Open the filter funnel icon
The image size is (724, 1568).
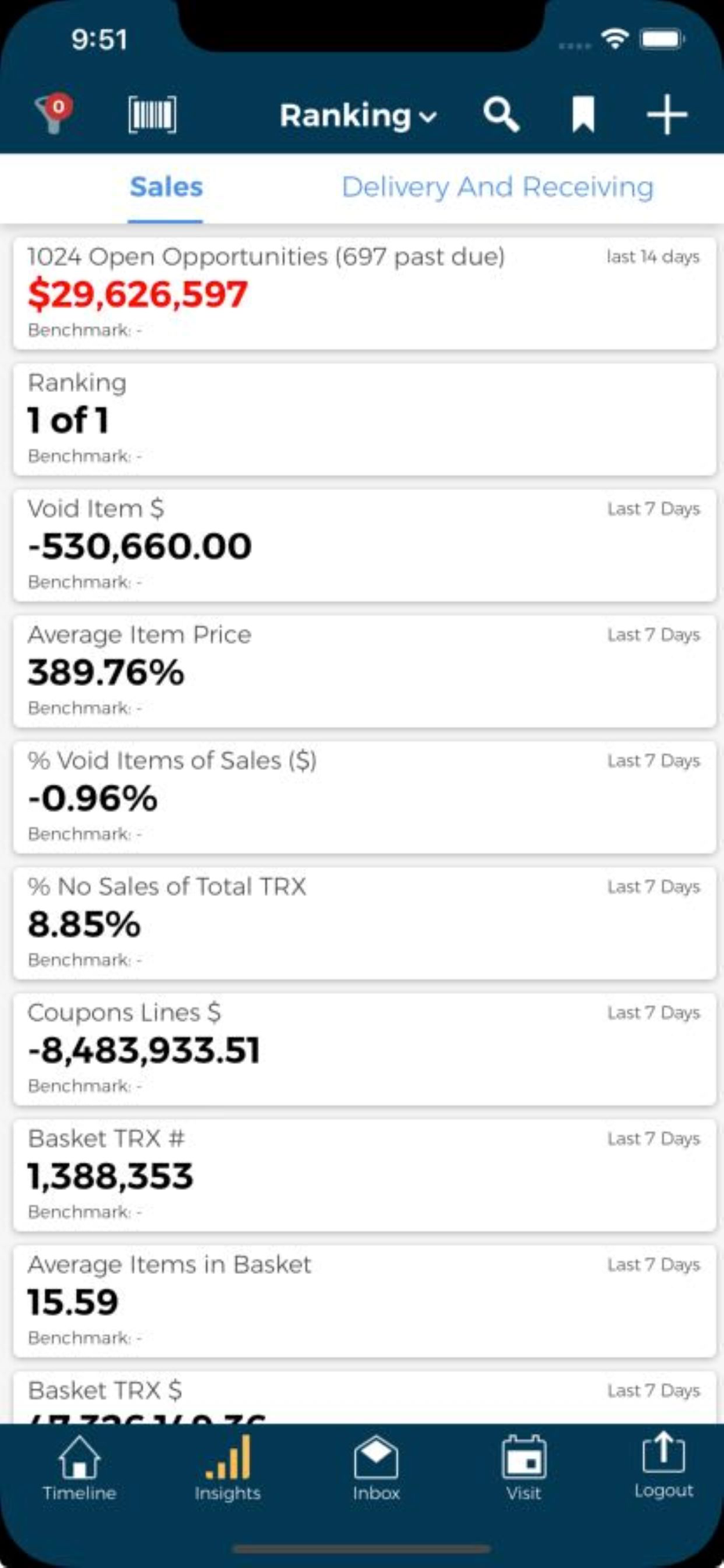coord(53,114)
